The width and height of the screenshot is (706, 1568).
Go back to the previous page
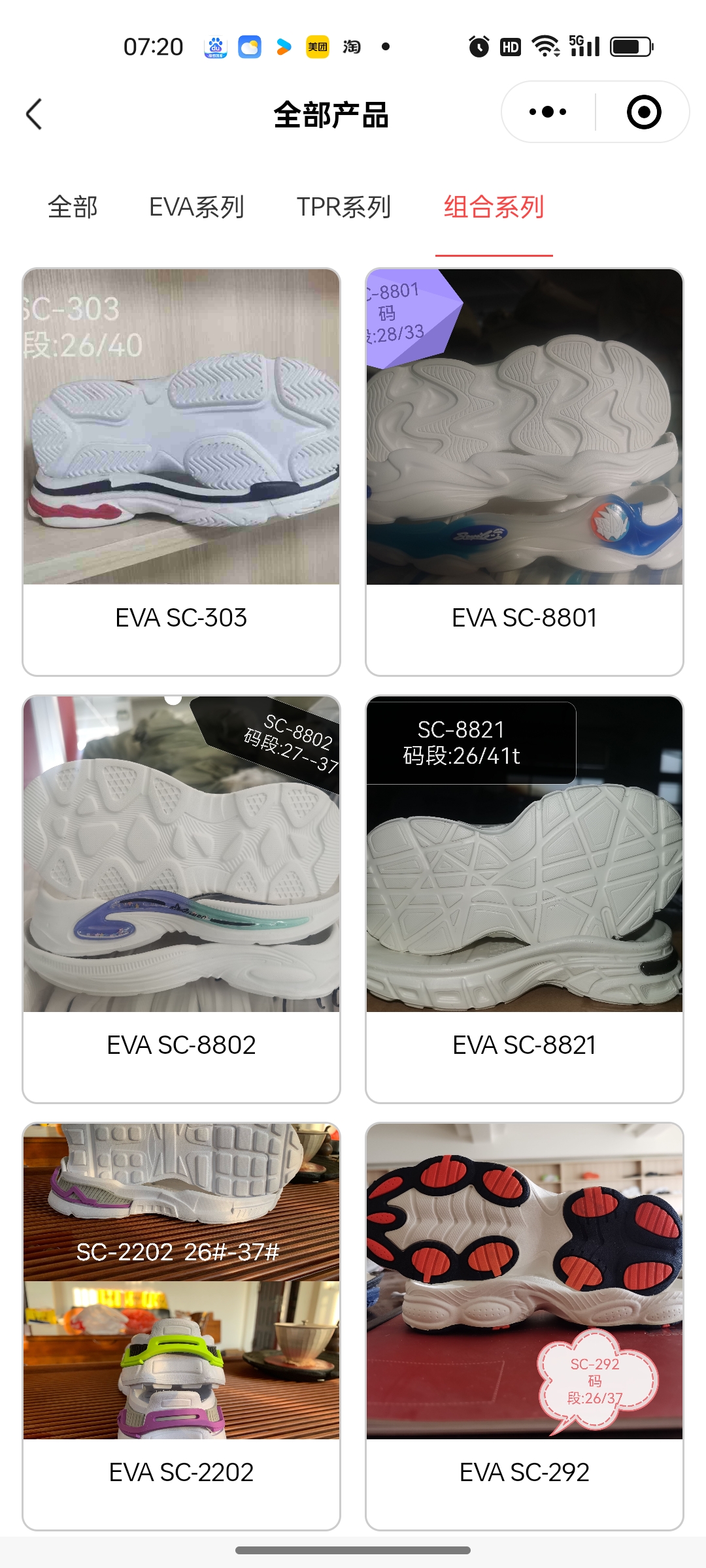[34, 114]
